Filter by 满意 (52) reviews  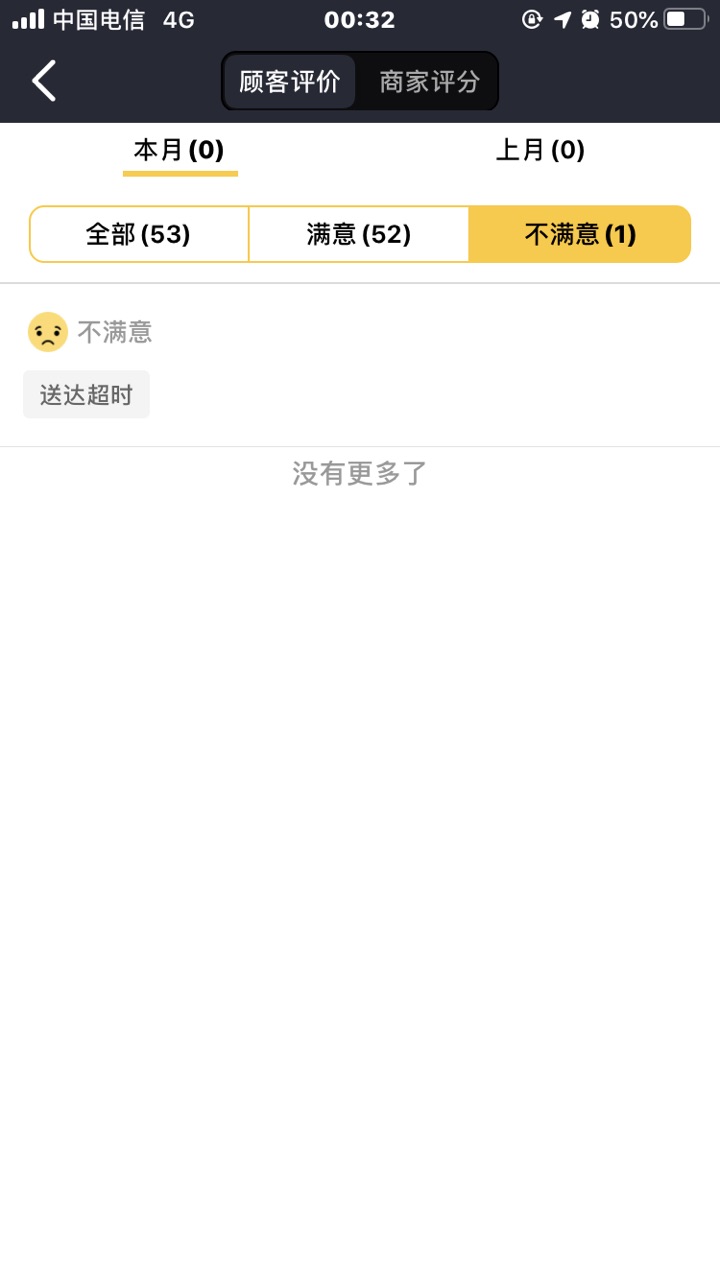[359, 234]
